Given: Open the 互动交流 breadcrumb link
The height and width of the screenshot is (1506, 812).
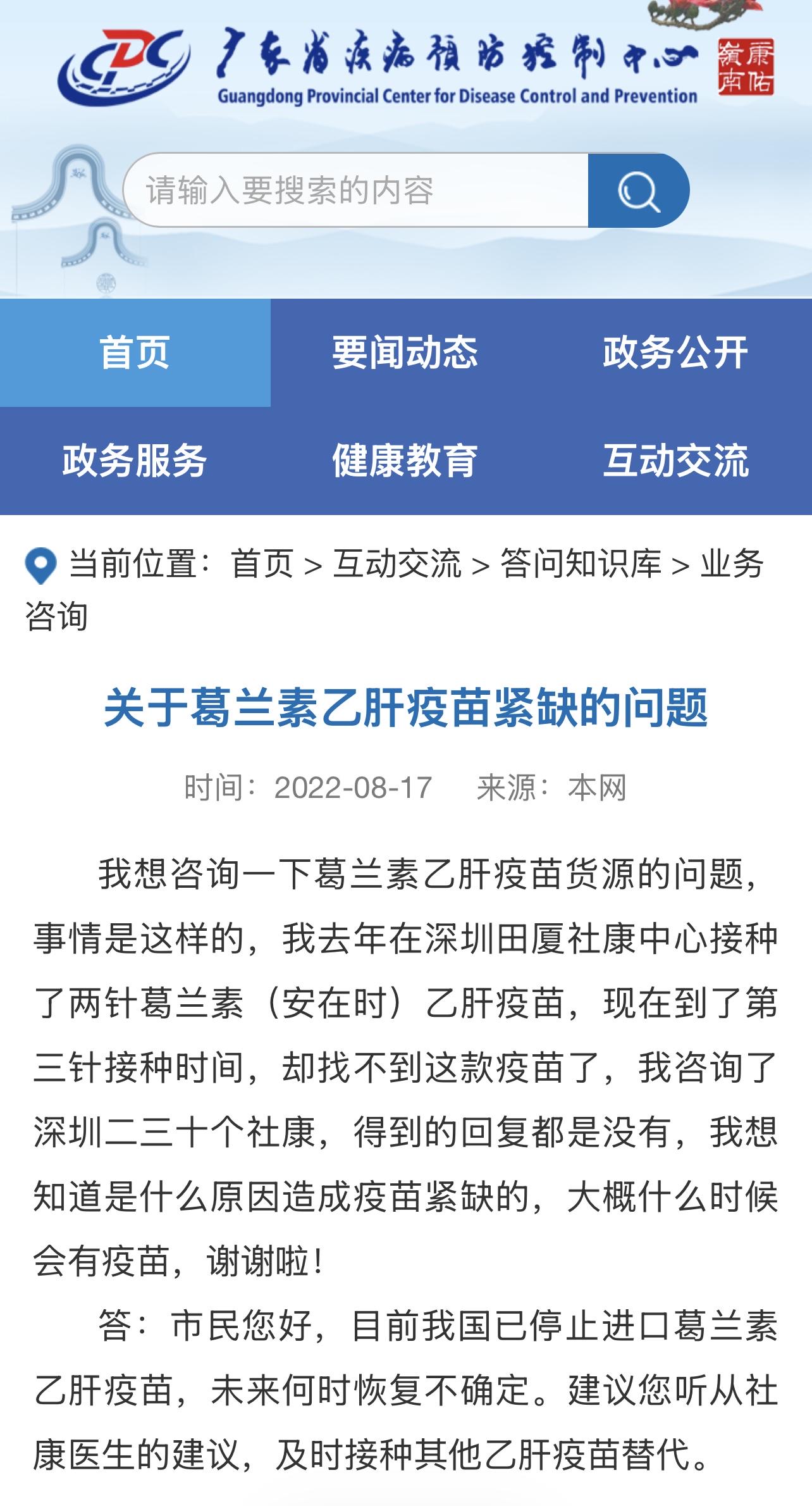Looking at the screenshot, I should coord(397,563).
